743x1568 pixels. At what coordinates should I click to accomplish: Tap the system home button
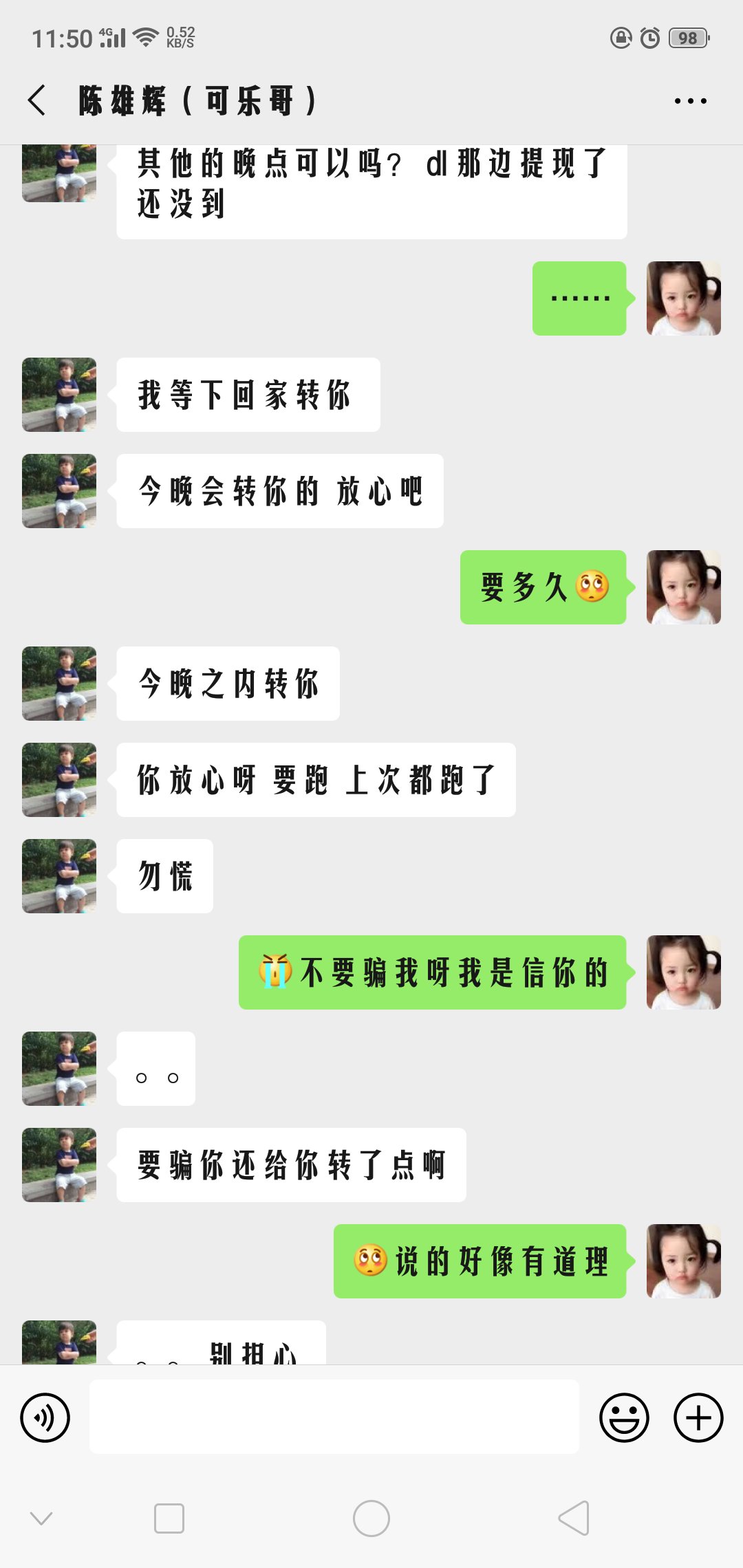pos(371,1518)
